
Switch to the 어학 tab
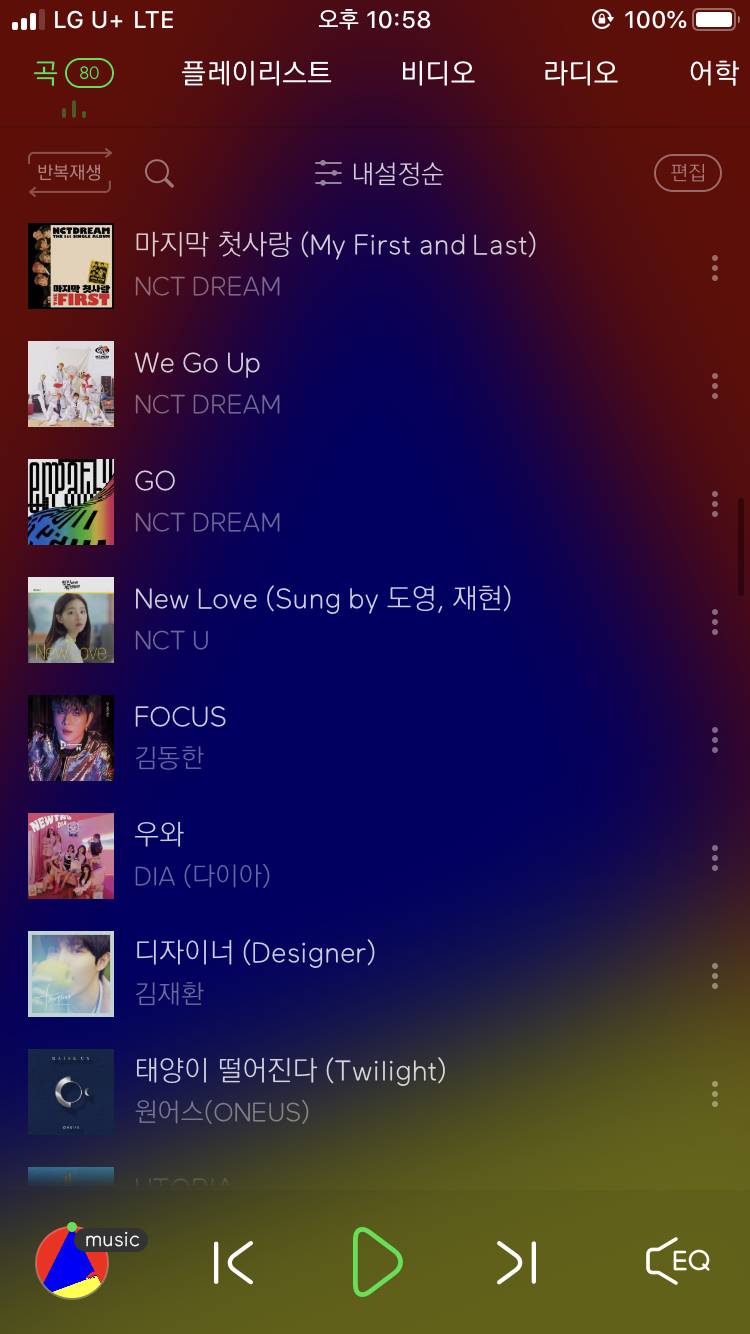713,73
